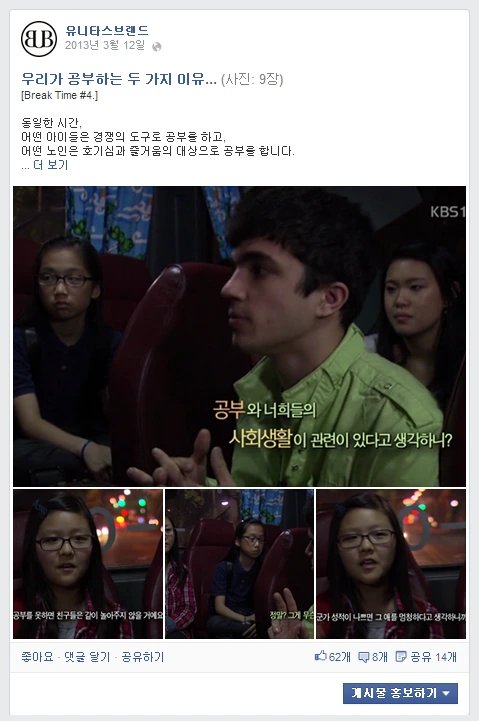This screenshot has width=479, height=721.
Task: View the 62 likes count
Action: [x=333, y=657]
